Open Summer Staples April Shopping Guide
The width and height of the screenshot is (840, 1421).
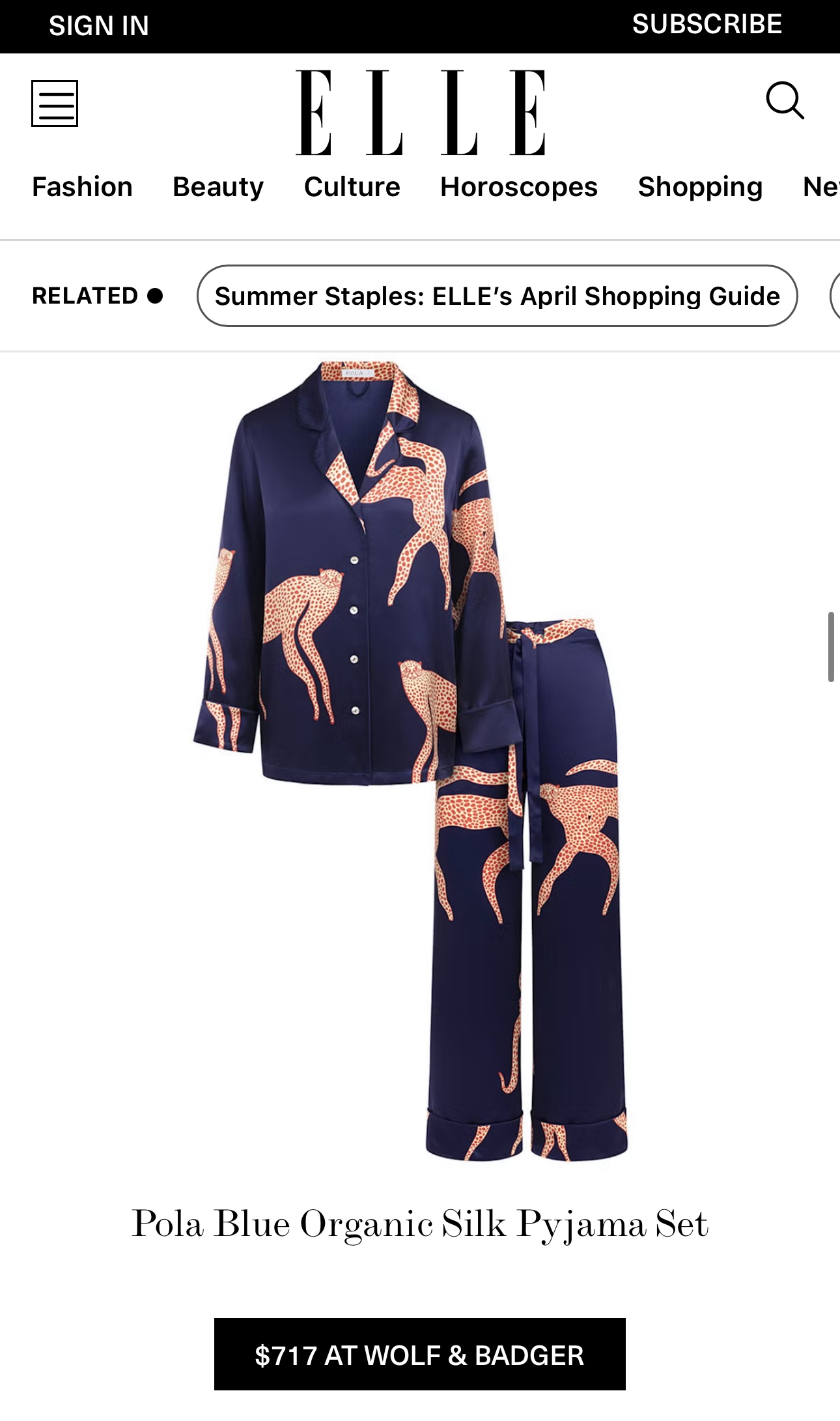tap(497, 296)
